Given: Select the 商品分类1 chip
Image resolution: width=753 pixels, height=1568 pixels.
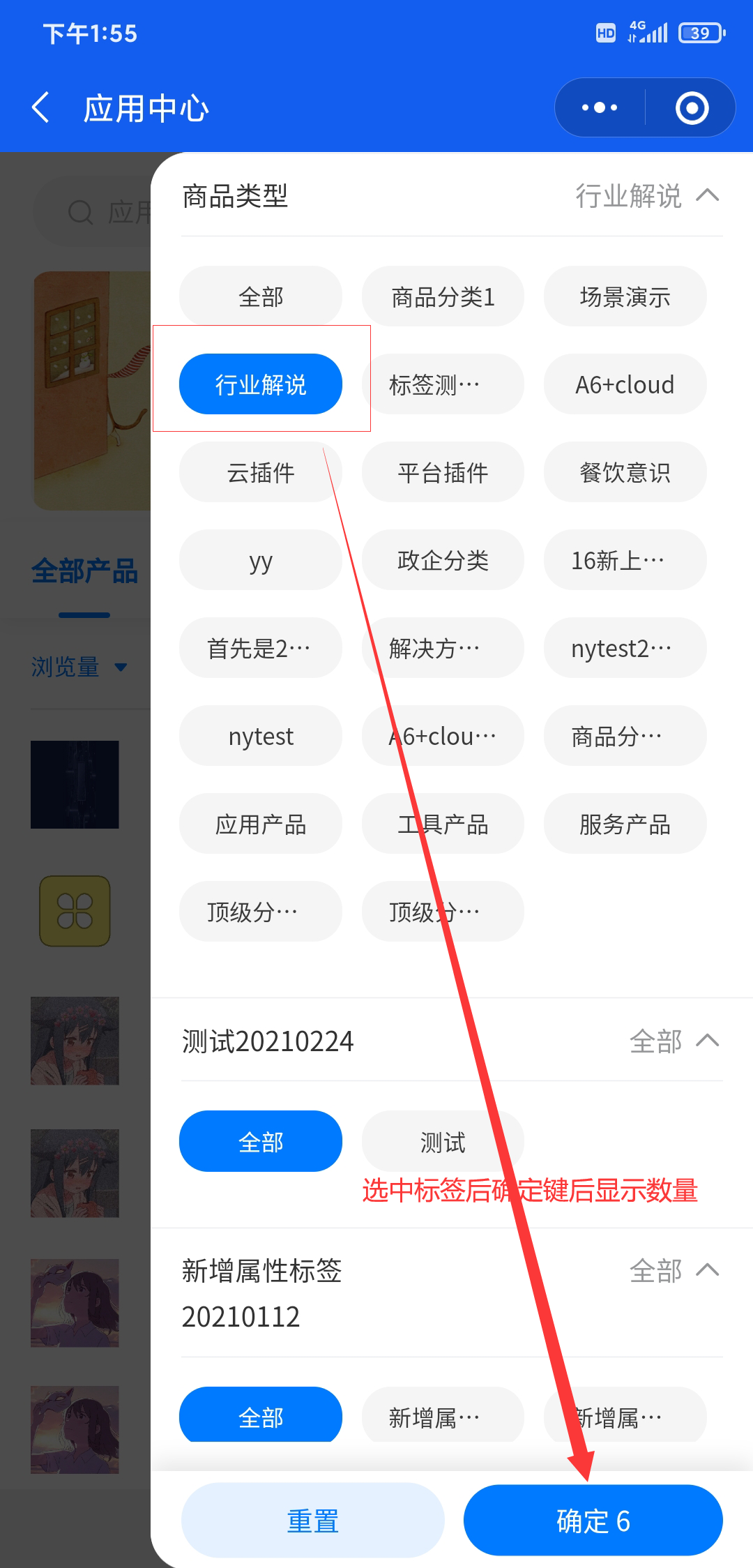Looking at the screenshot, I should [443, 297].
